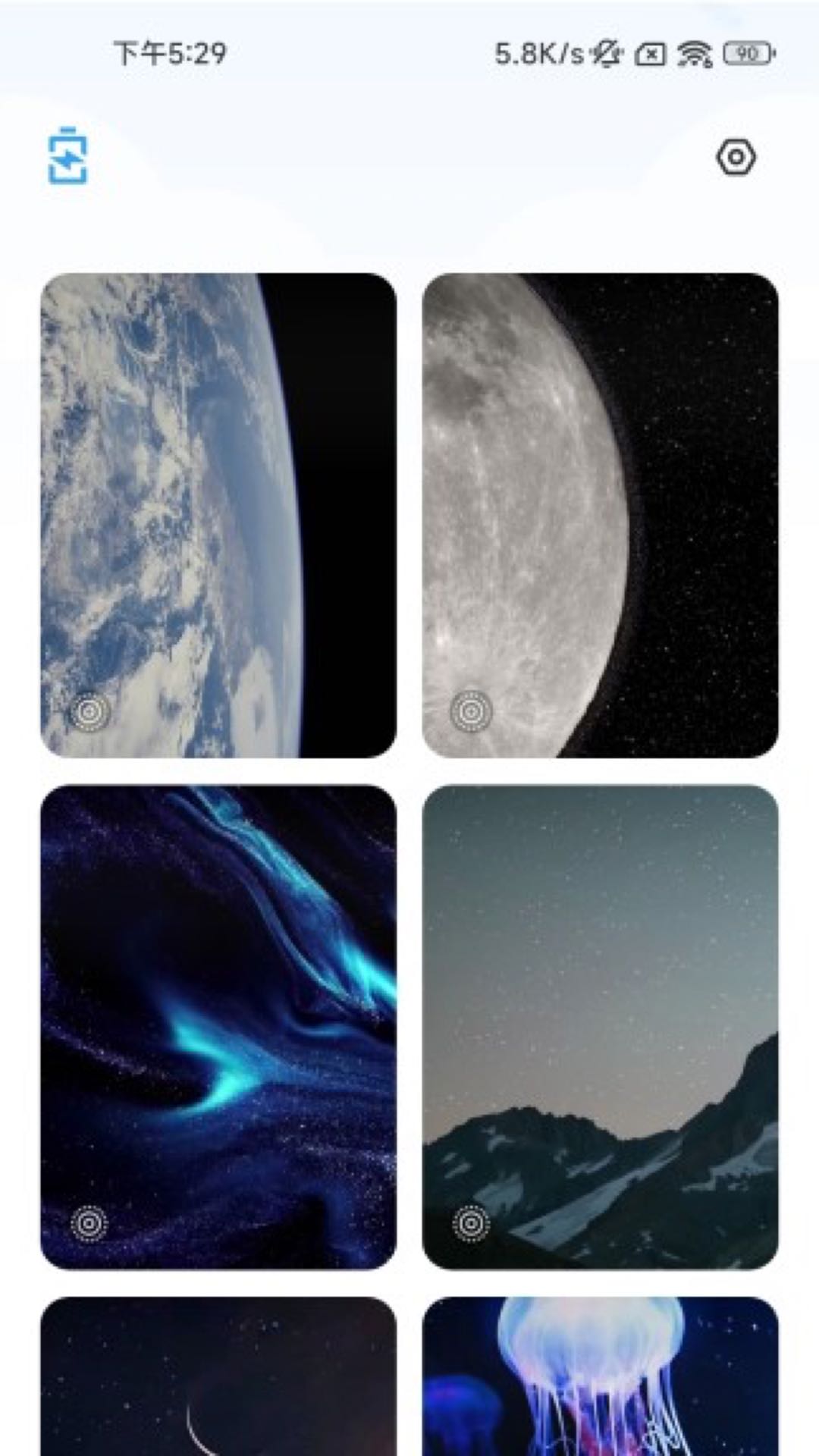Choose the glowing jellyfish wallpaper
Viewport: 819px width, 1456px height.
click(600, 1376)
